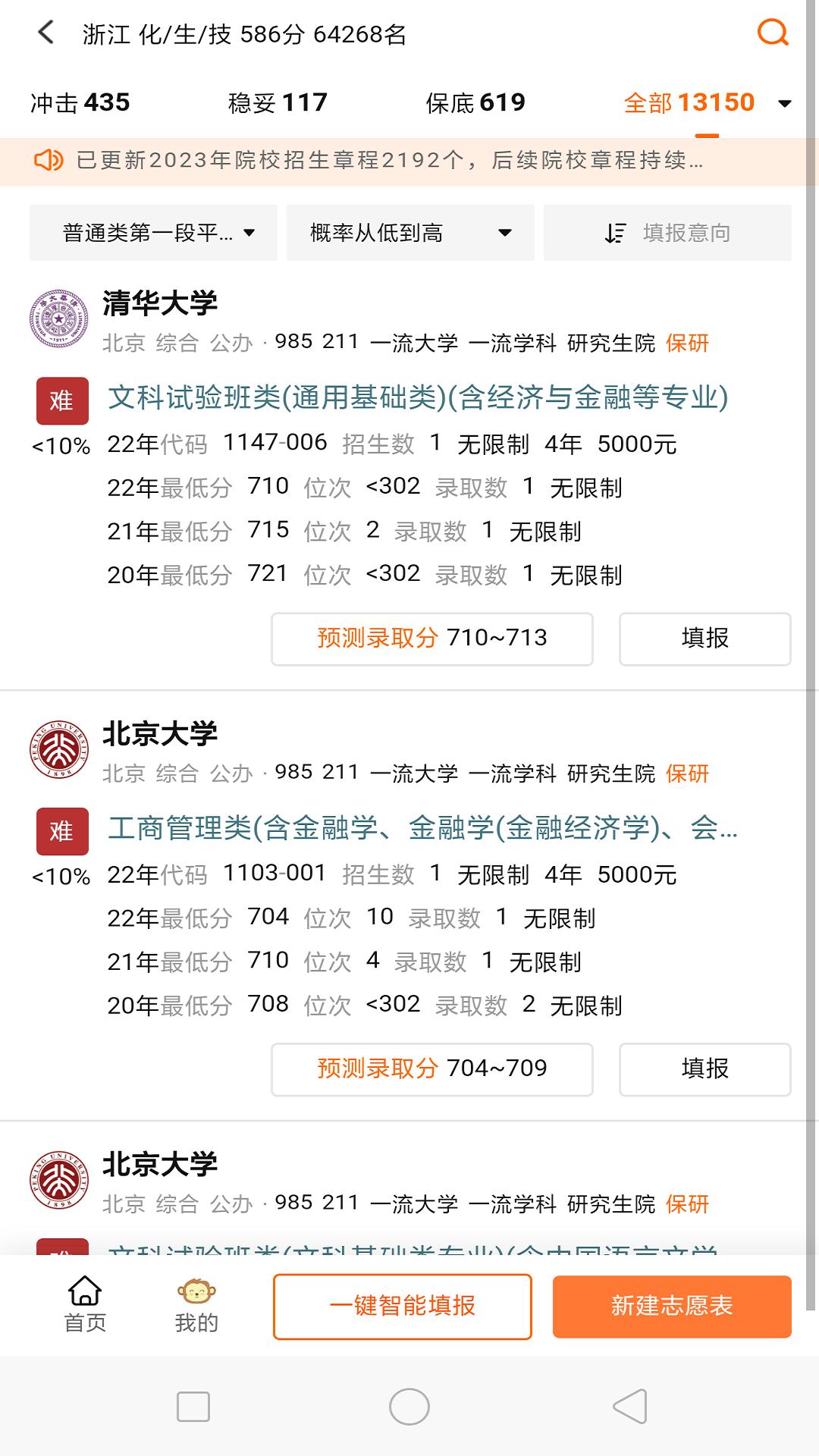Expand the 全部 13150 dropdown arrow
Viewport: 819px width, 1456px height.
(783, 102)
